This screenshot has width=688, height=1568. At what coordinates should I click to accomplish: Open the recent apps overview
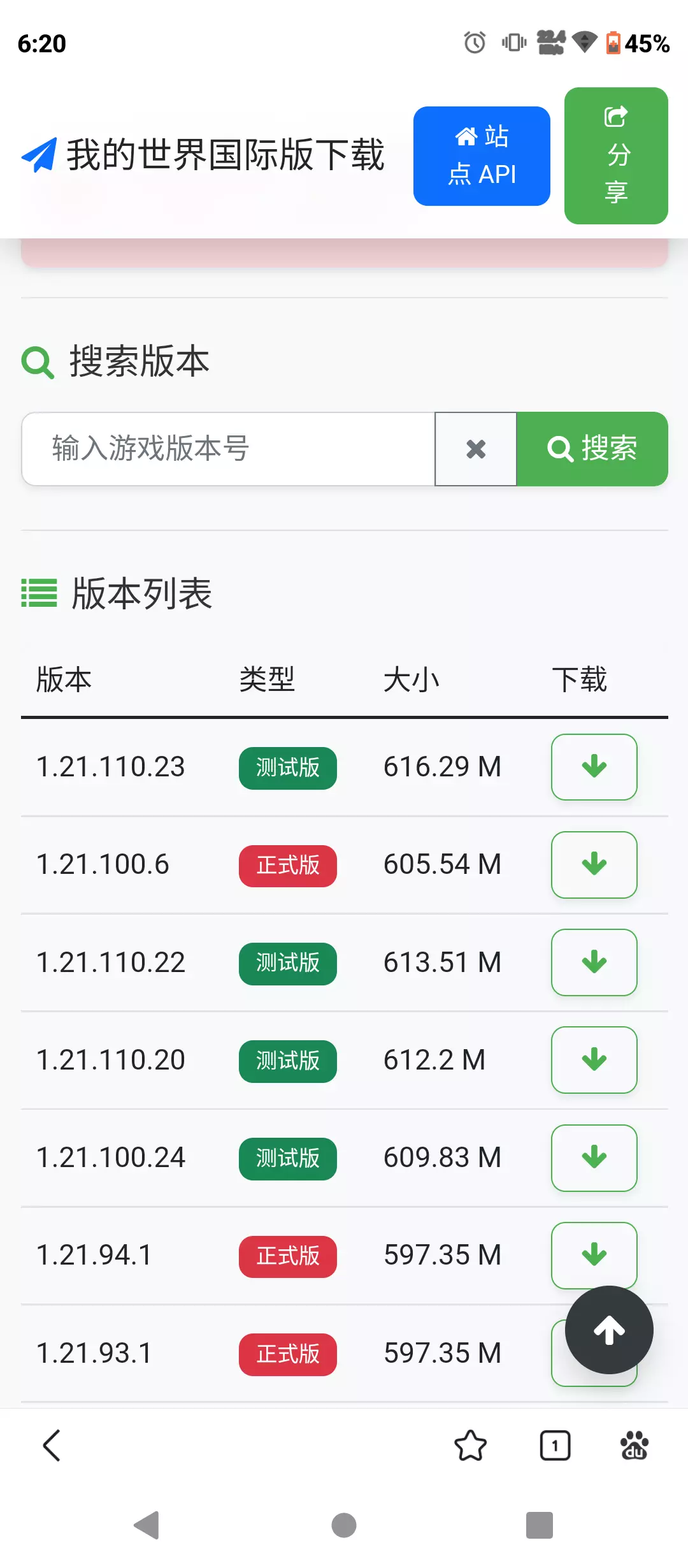(539, 1525)
